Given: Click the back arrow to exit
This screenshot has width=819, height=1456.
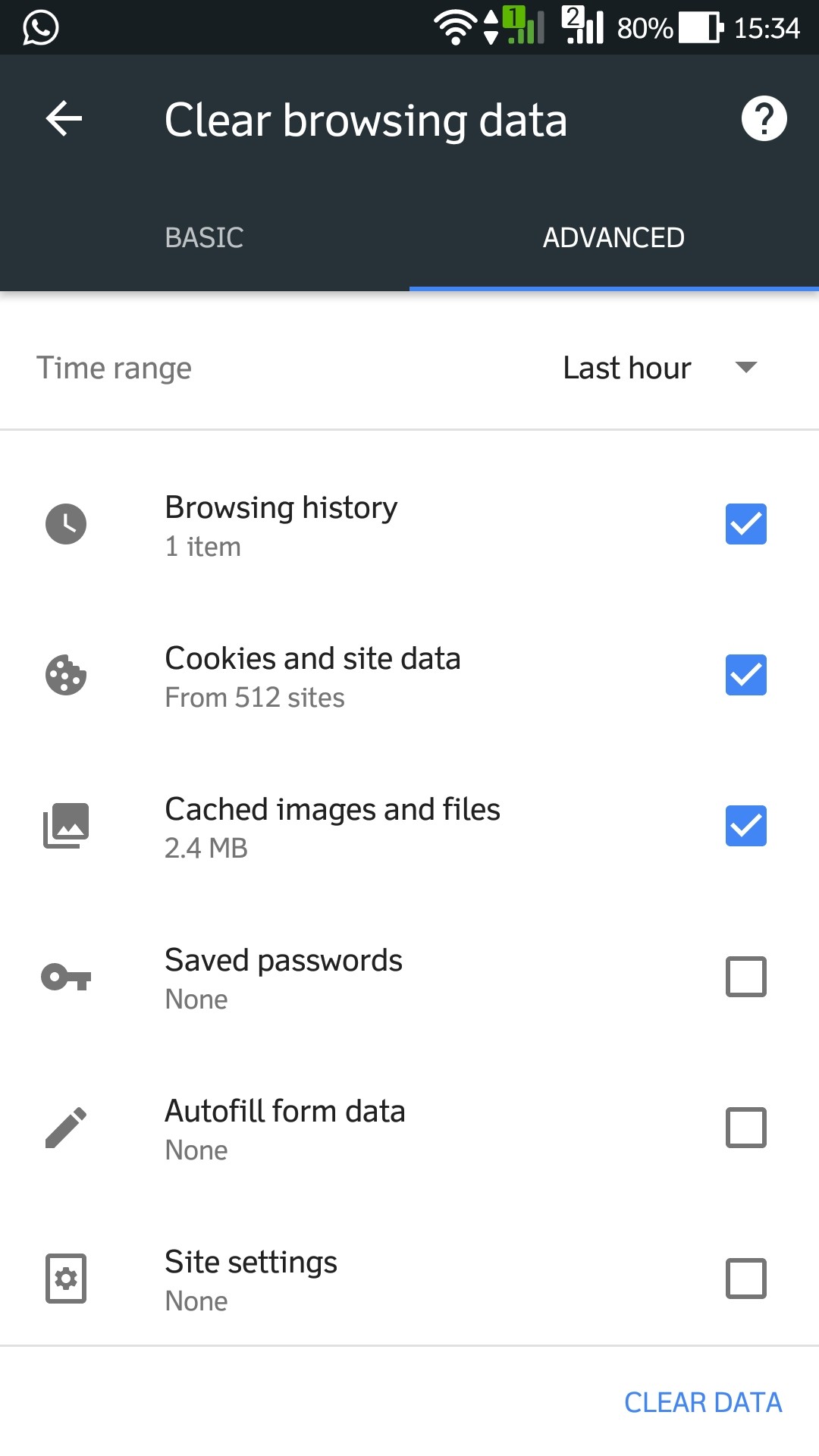Looking at the screenshot, I should tap(64, 118).
